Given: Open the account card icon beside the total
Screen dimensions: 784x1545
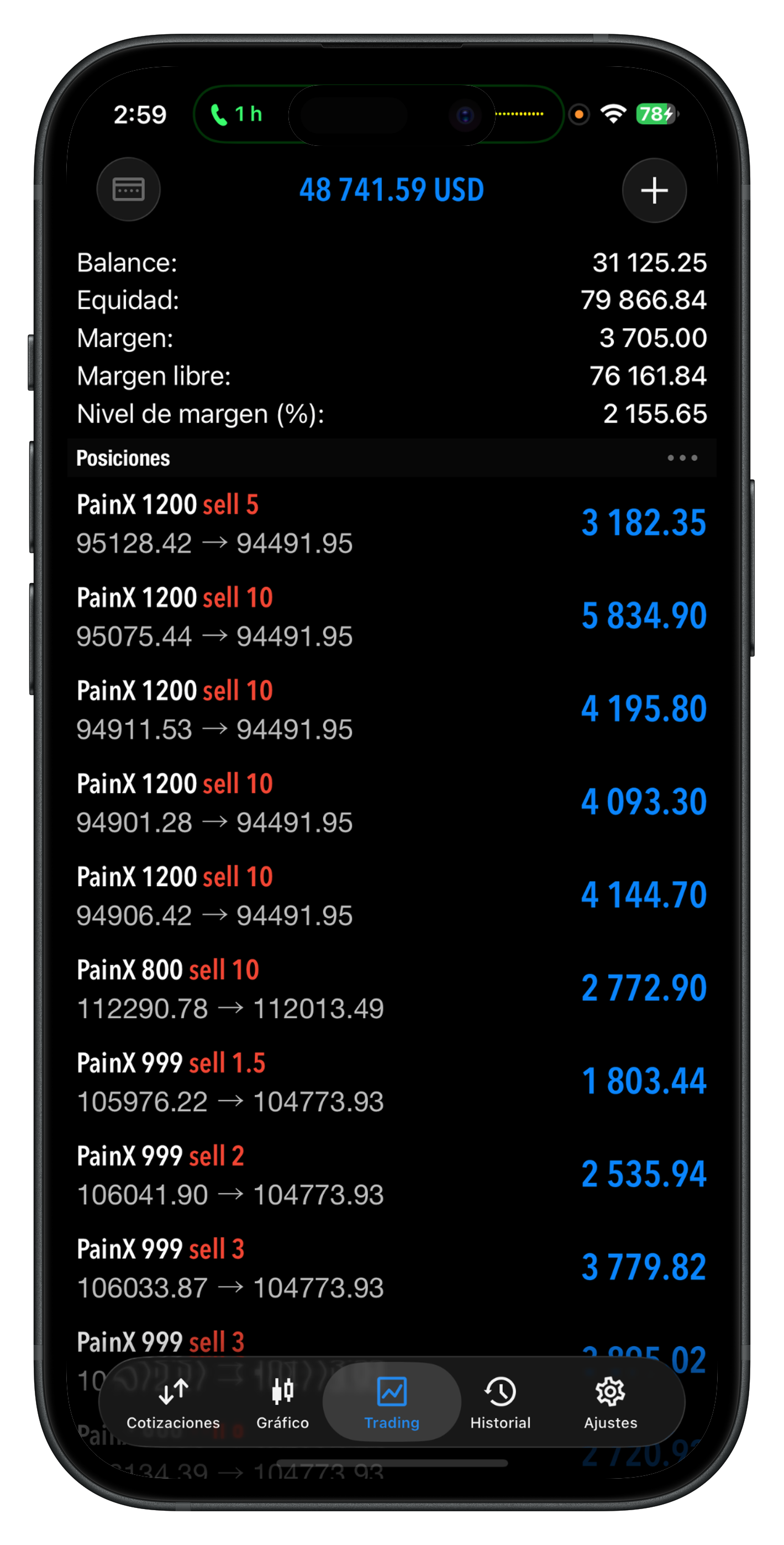Looking at the screenshot, I should point(128,190).
